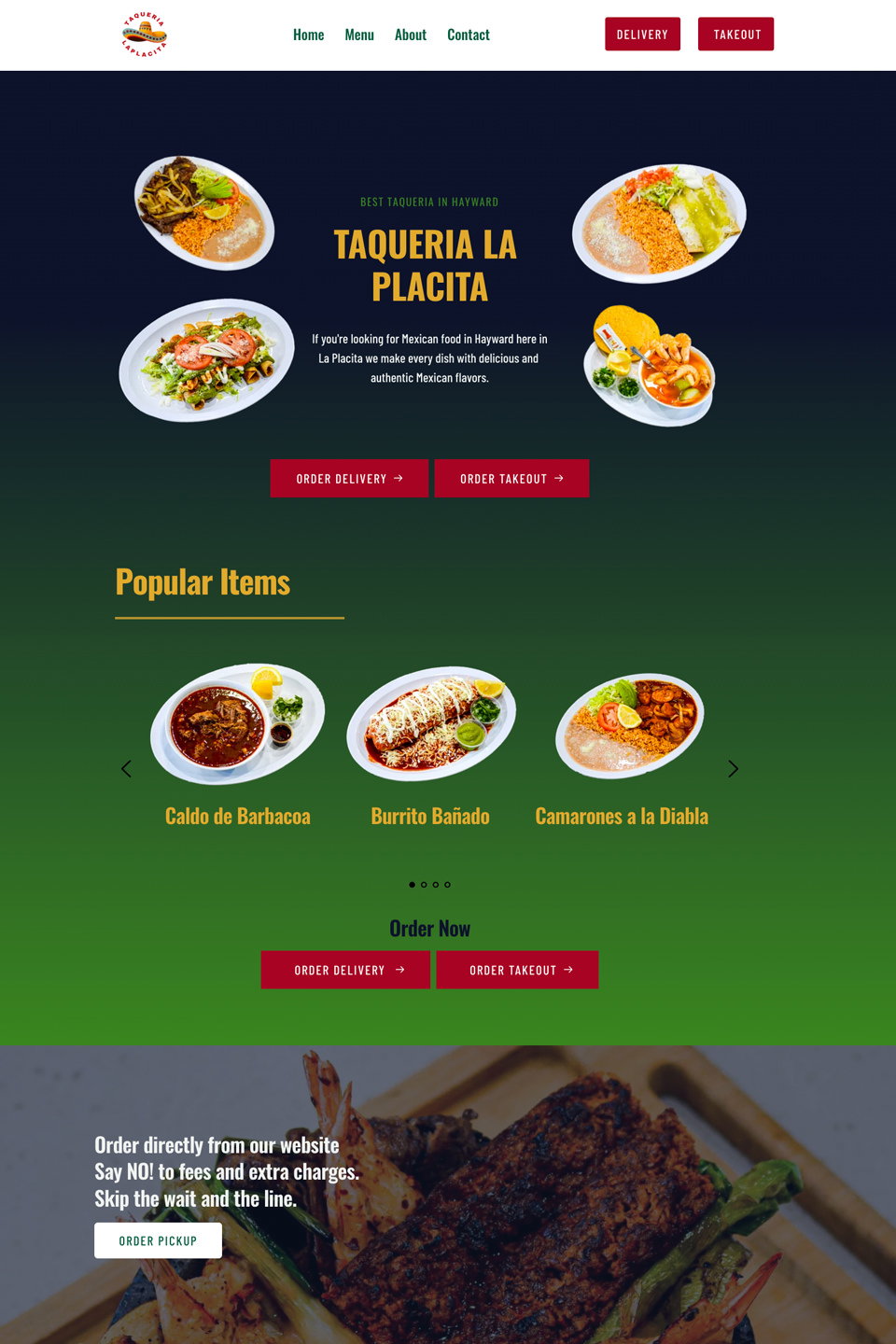Tap the Order Pickup button
This screenshot has width=896, height=1344.
click(158, 1240)
